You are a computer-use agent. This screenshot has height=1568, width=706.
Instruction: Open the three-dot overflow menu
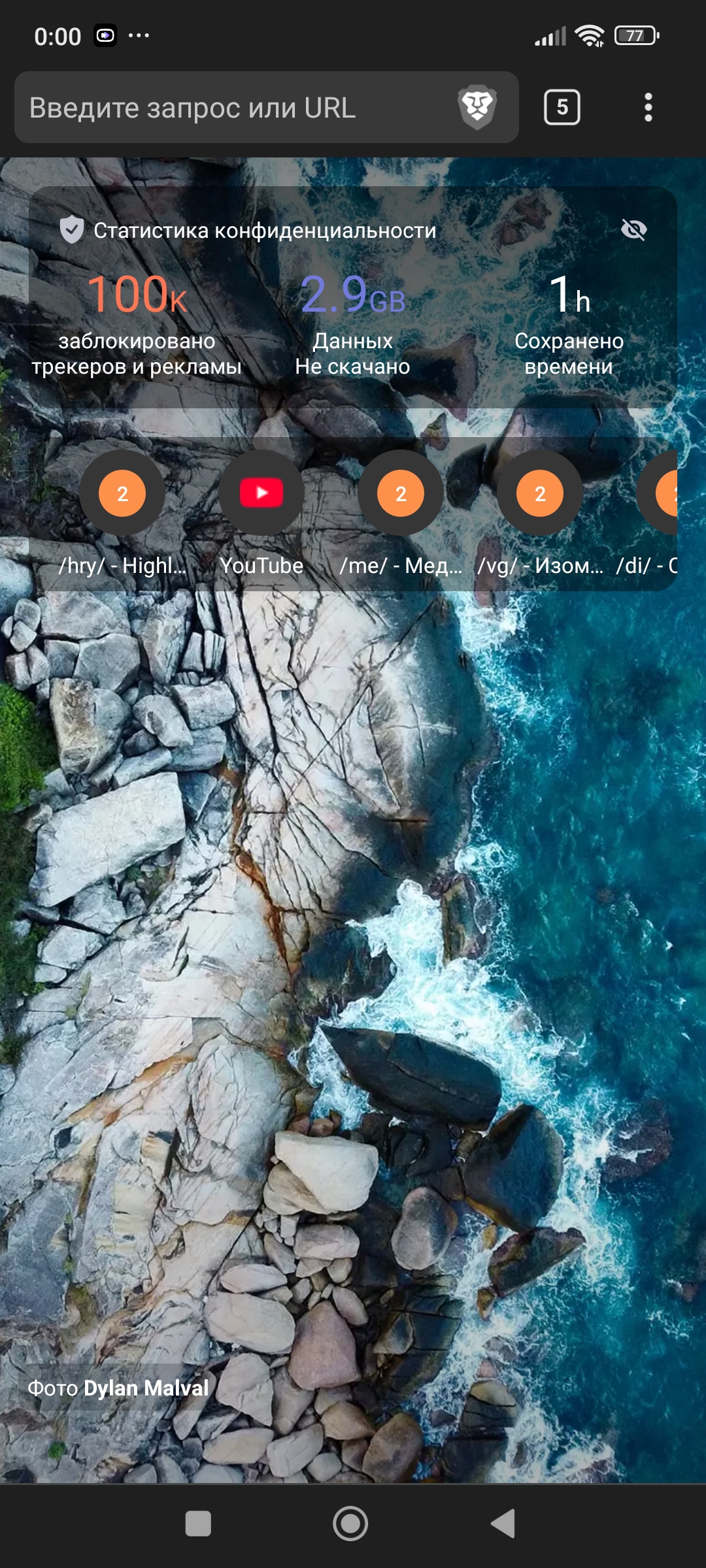[x=648, y=107]
